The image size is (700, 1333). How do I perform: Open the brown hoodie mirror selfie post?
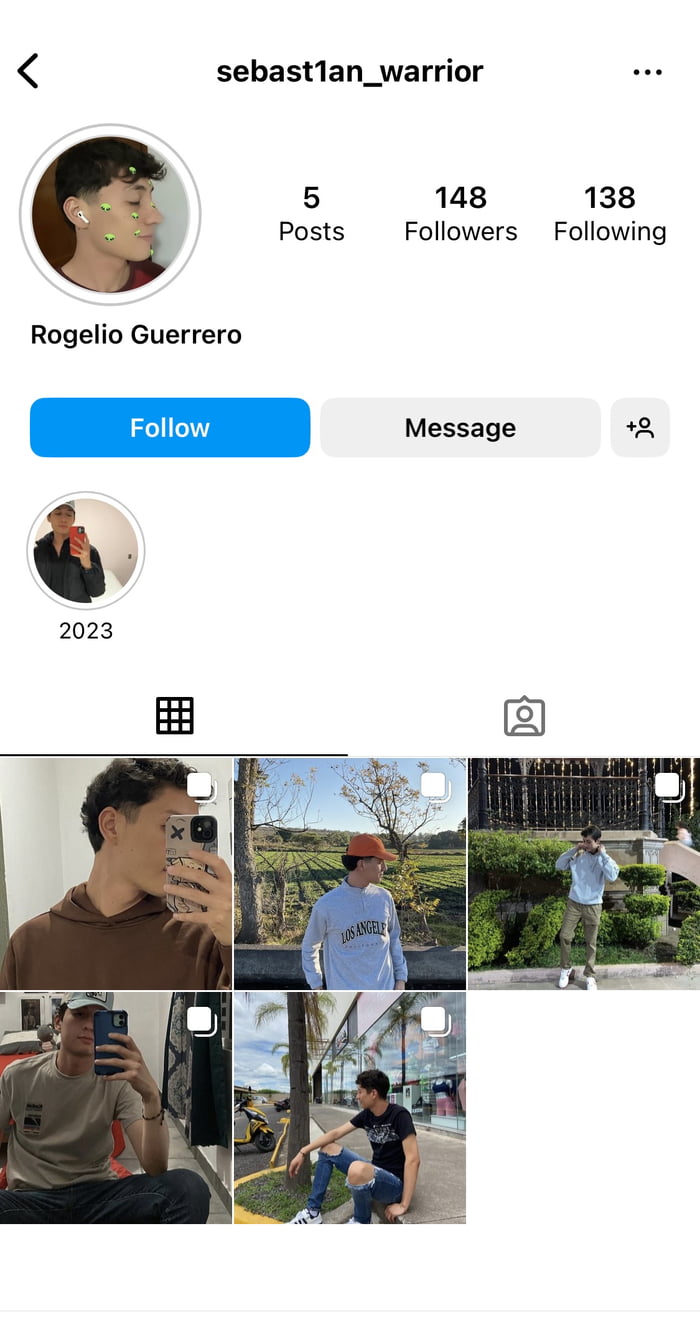[116, 874]
